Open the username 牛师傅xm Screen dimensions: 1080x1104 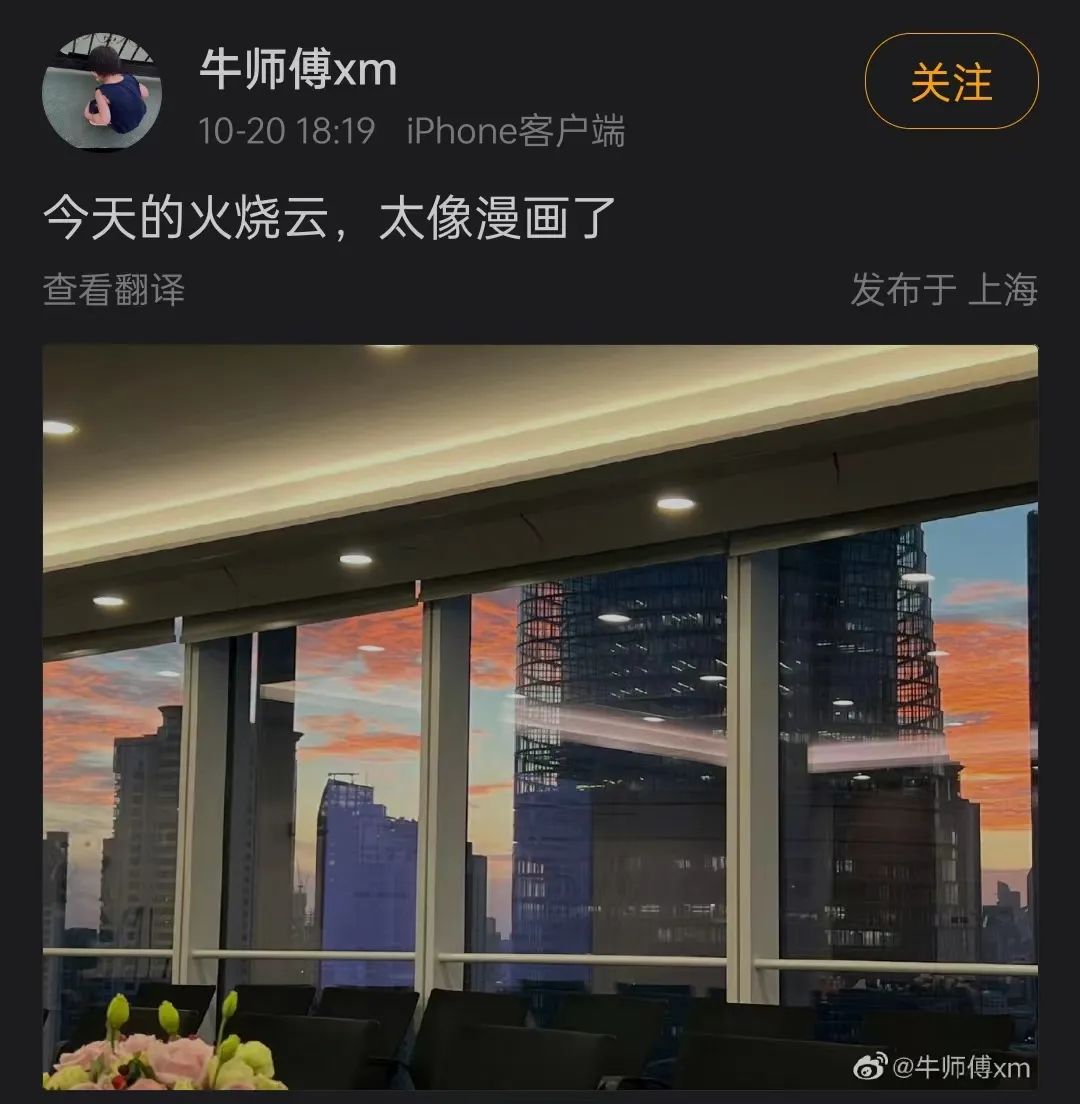(x=298, y=70)
